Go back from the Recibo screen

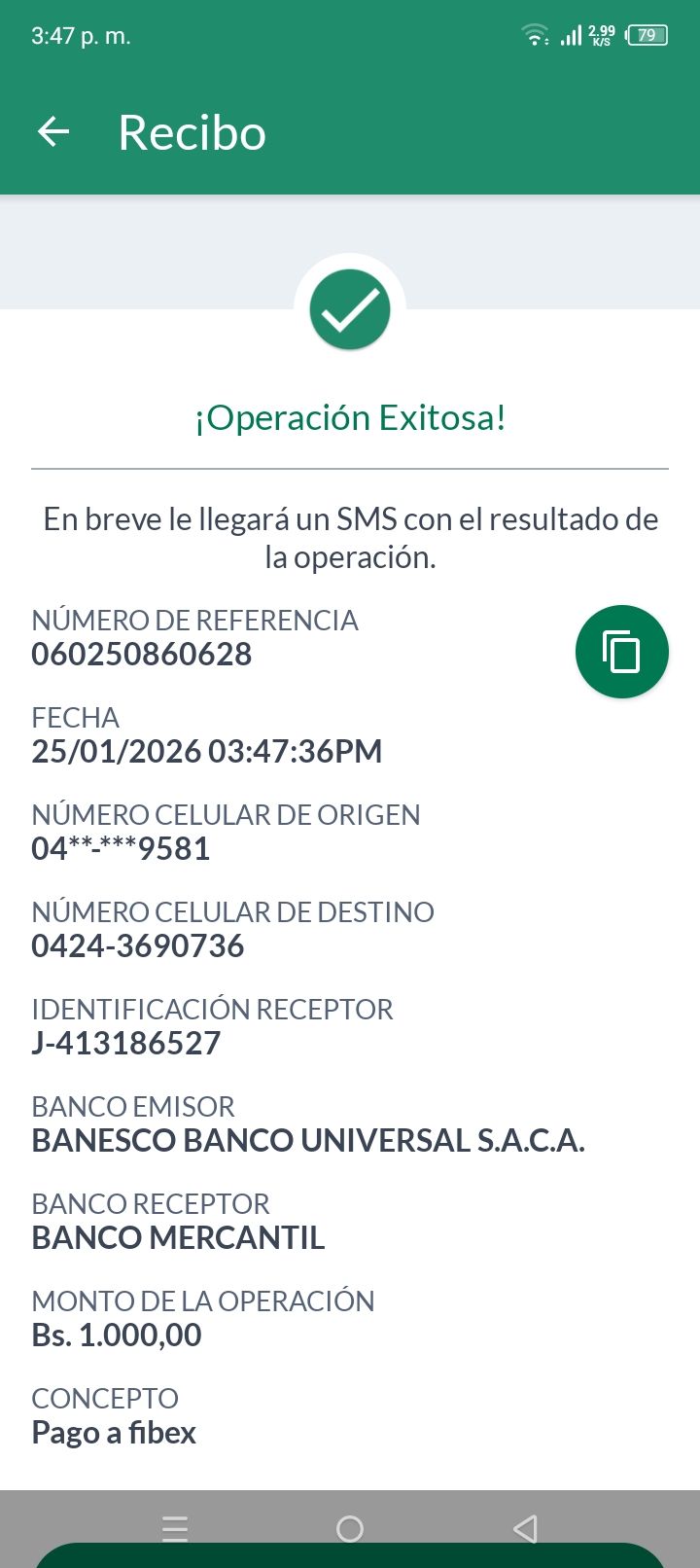53,132
